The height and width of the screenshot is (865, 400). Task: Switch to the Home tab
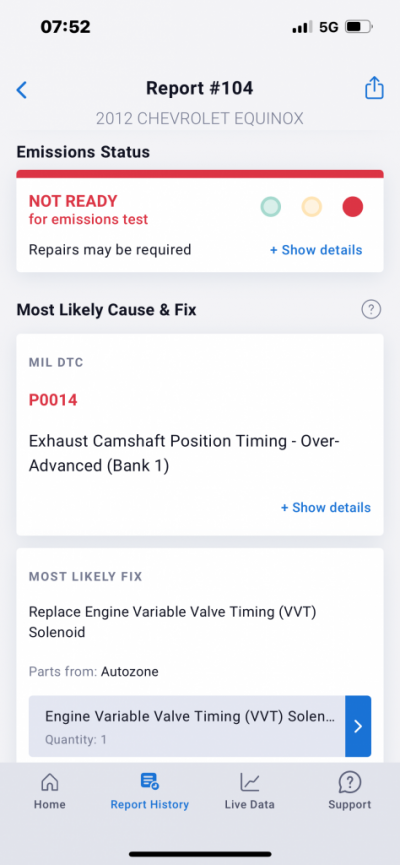[50, 791]
